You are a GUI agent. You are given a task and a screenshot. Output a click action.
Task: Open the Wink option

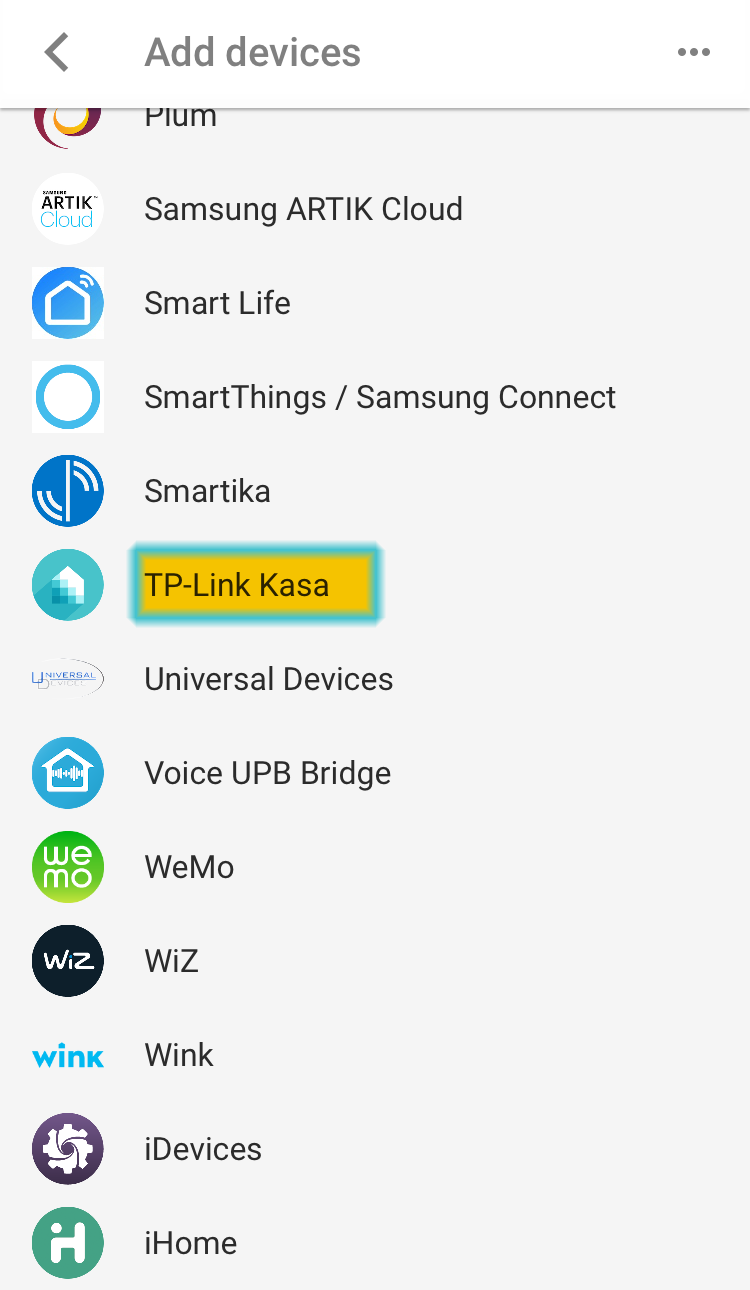pyautogui.click(x=375, y=1055)
